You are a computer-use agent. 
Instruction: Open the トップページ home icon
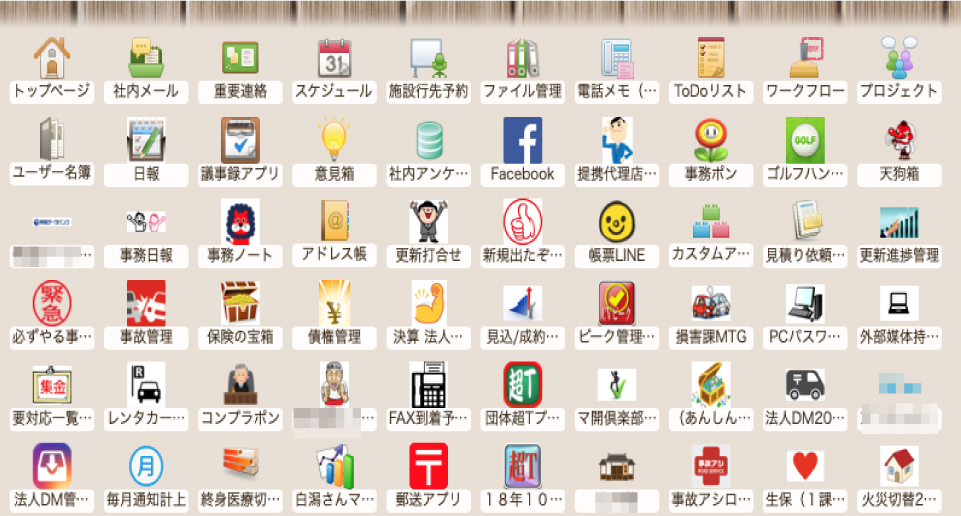52,59
